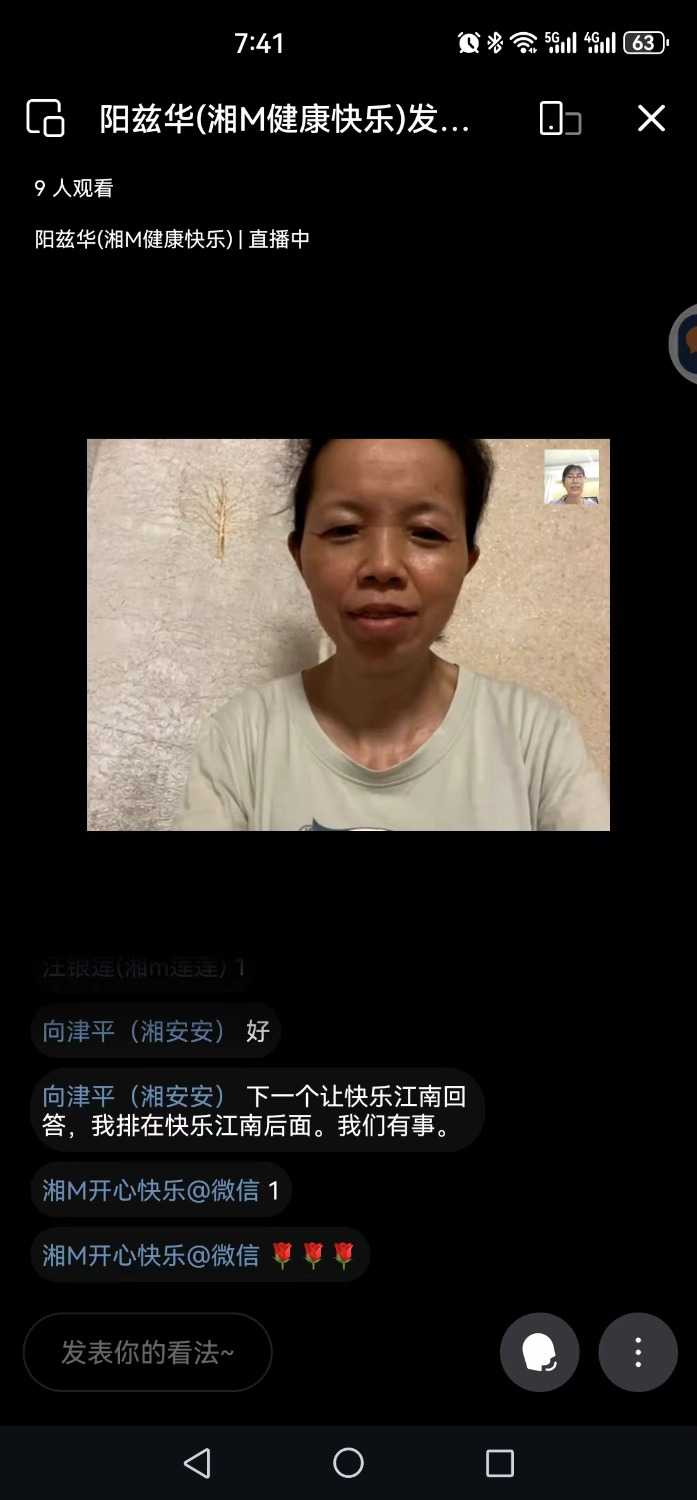Screen dimensions: 697x1500
Task: Open the floating avatar bubble
Action: click(686, 344)
